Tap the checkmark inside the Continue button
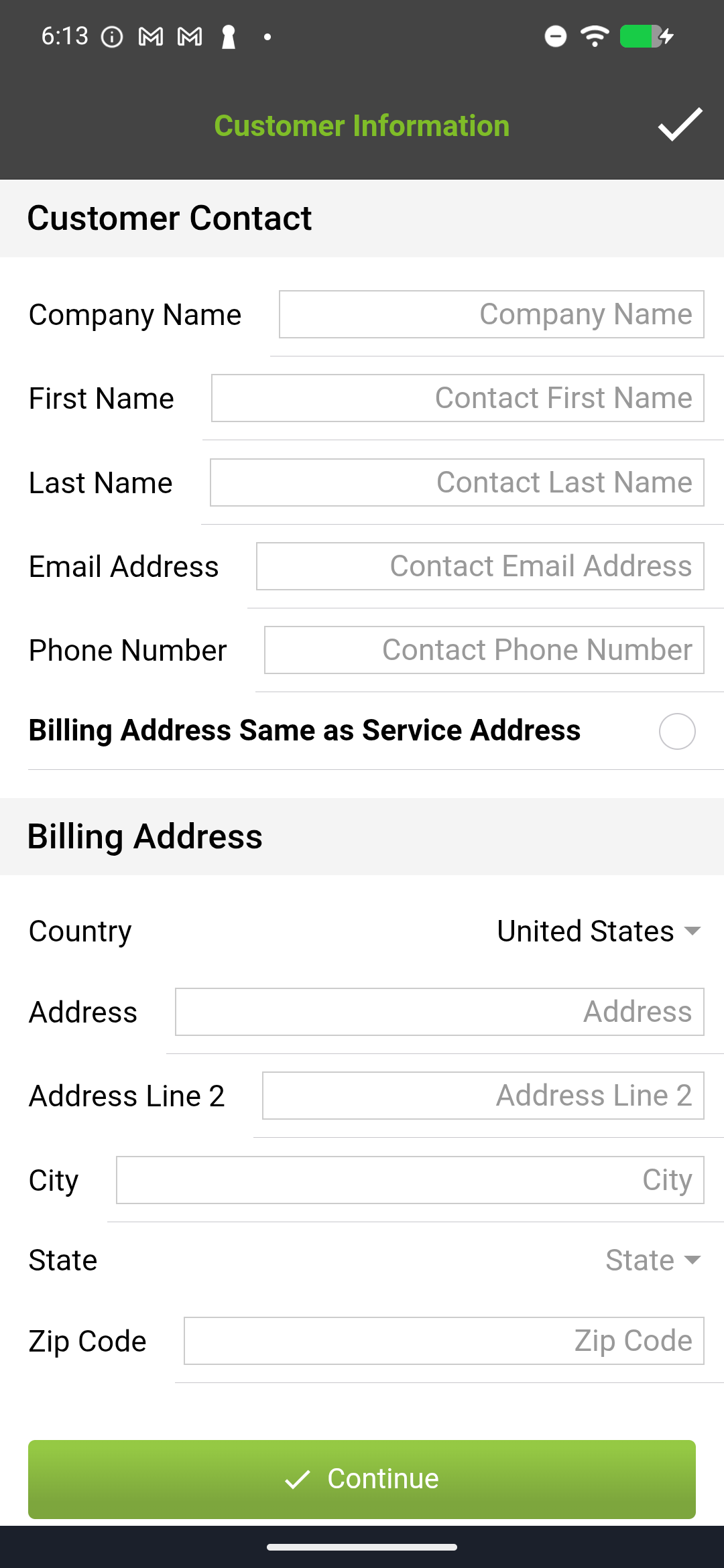Viewport: 724px width, 1568px height. [x=300, y=1479]
